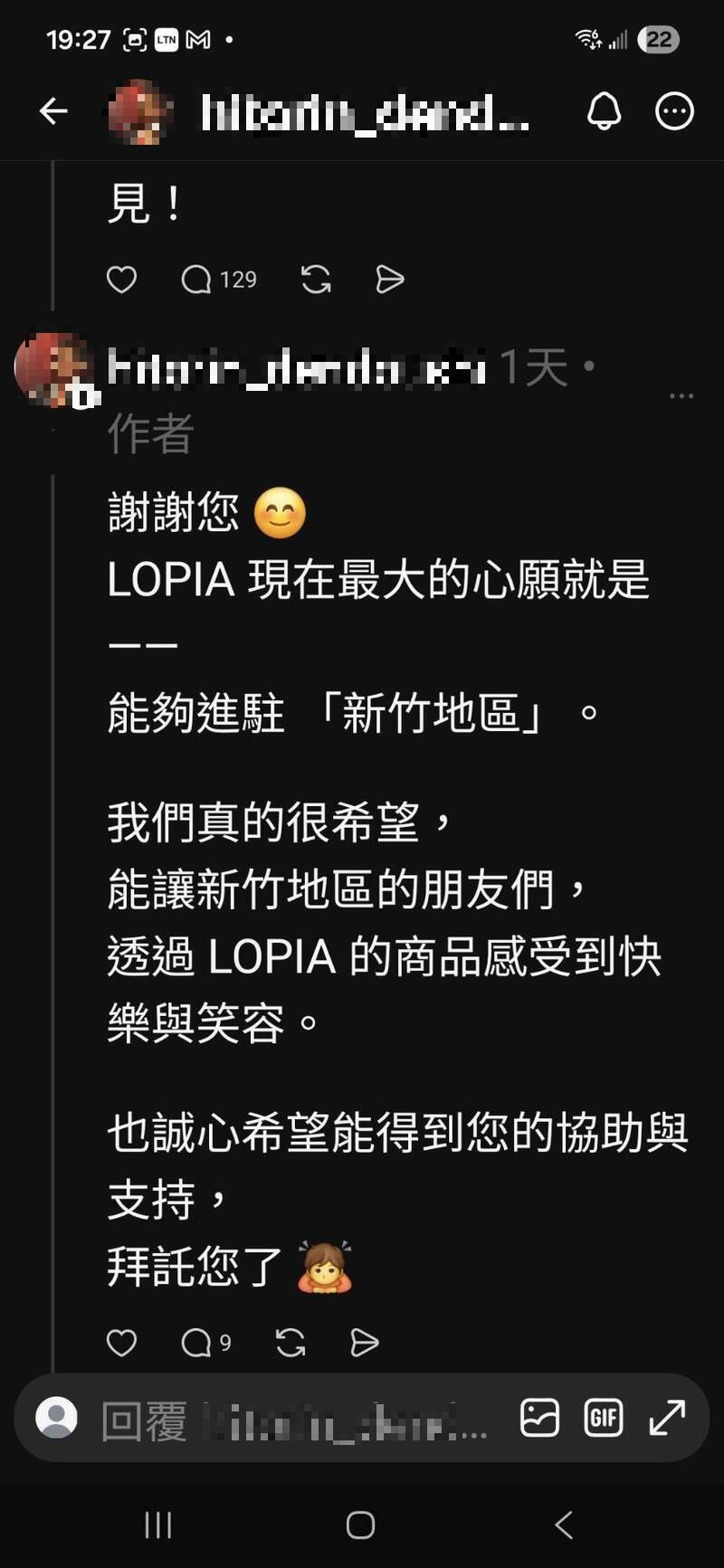Share the LOPIA reply with 9 comments
This screenshot has width=724, height=1568.
(x=364, y=1343)
